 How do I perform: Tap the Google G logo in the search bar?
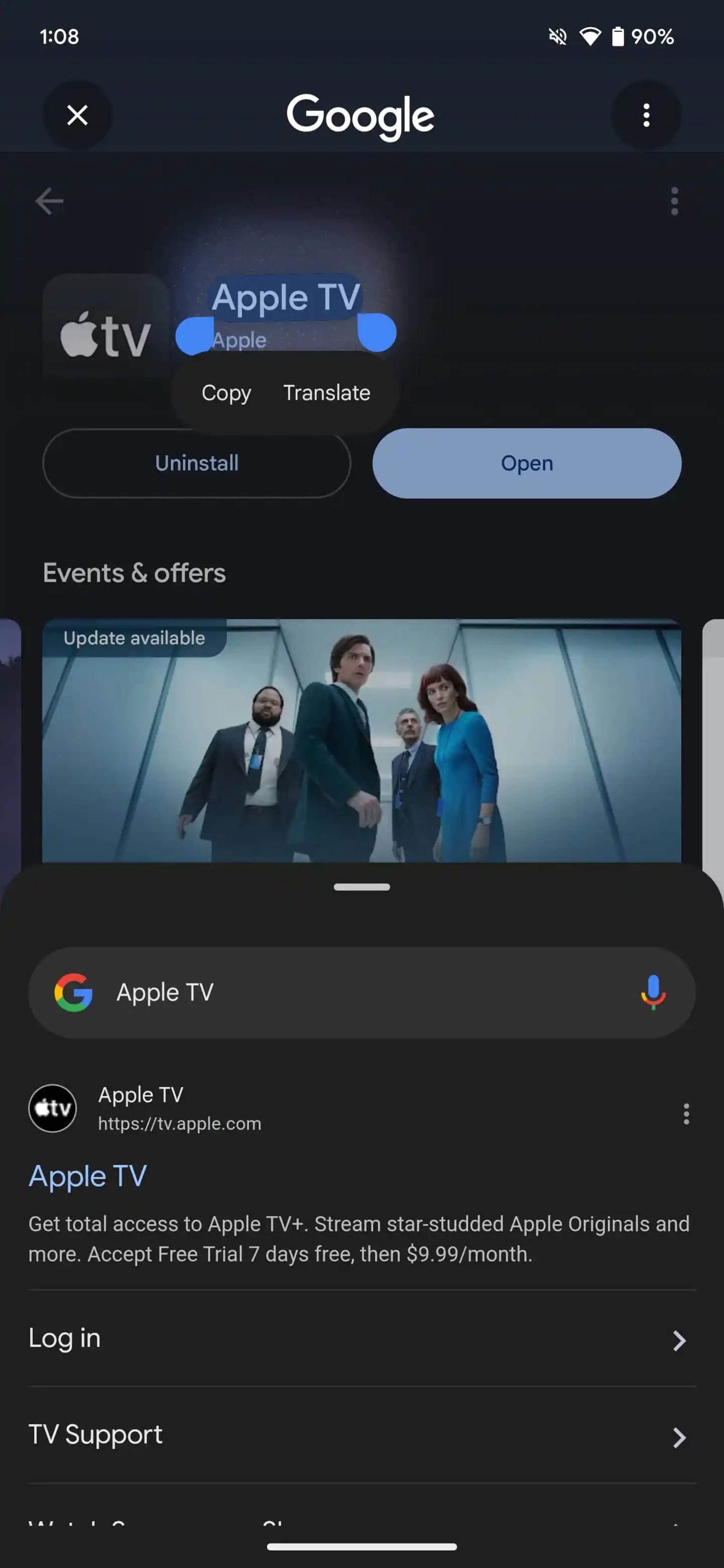[72, 992]
